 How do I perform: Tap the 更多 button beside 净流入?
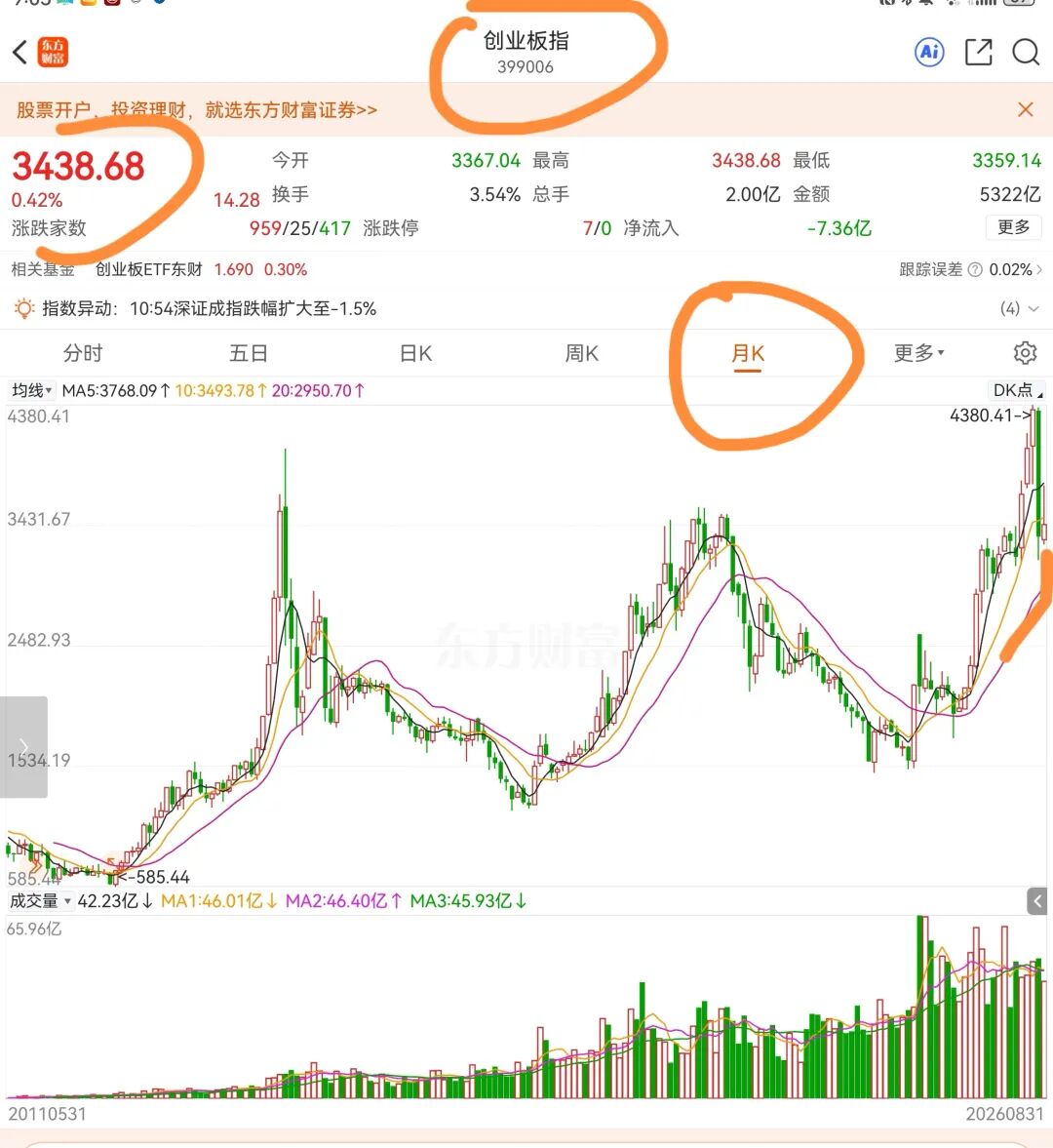1013,227
